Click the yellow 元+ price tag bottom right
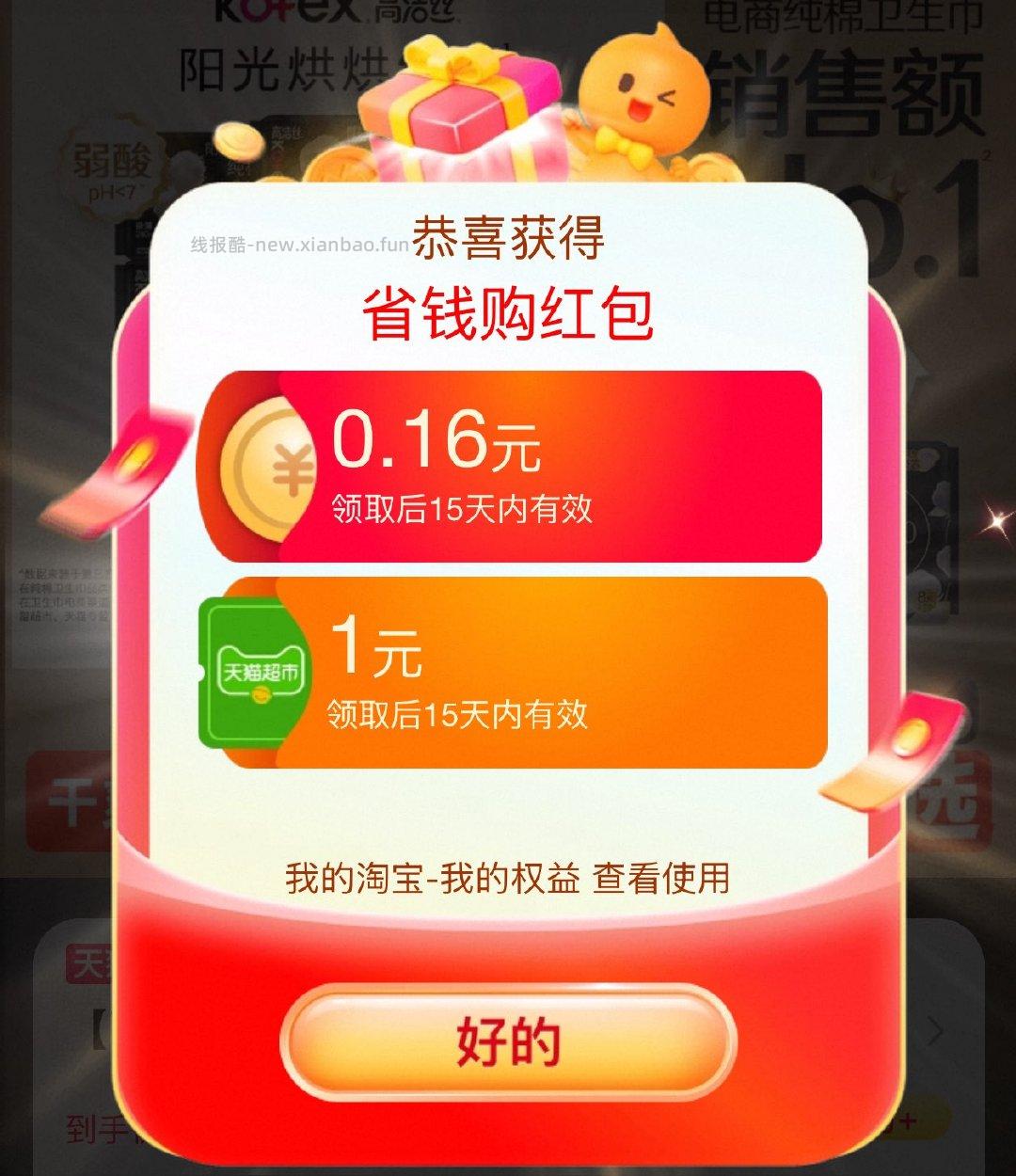This screenshot has width=1016, height=1176. tap(906, 1122)
